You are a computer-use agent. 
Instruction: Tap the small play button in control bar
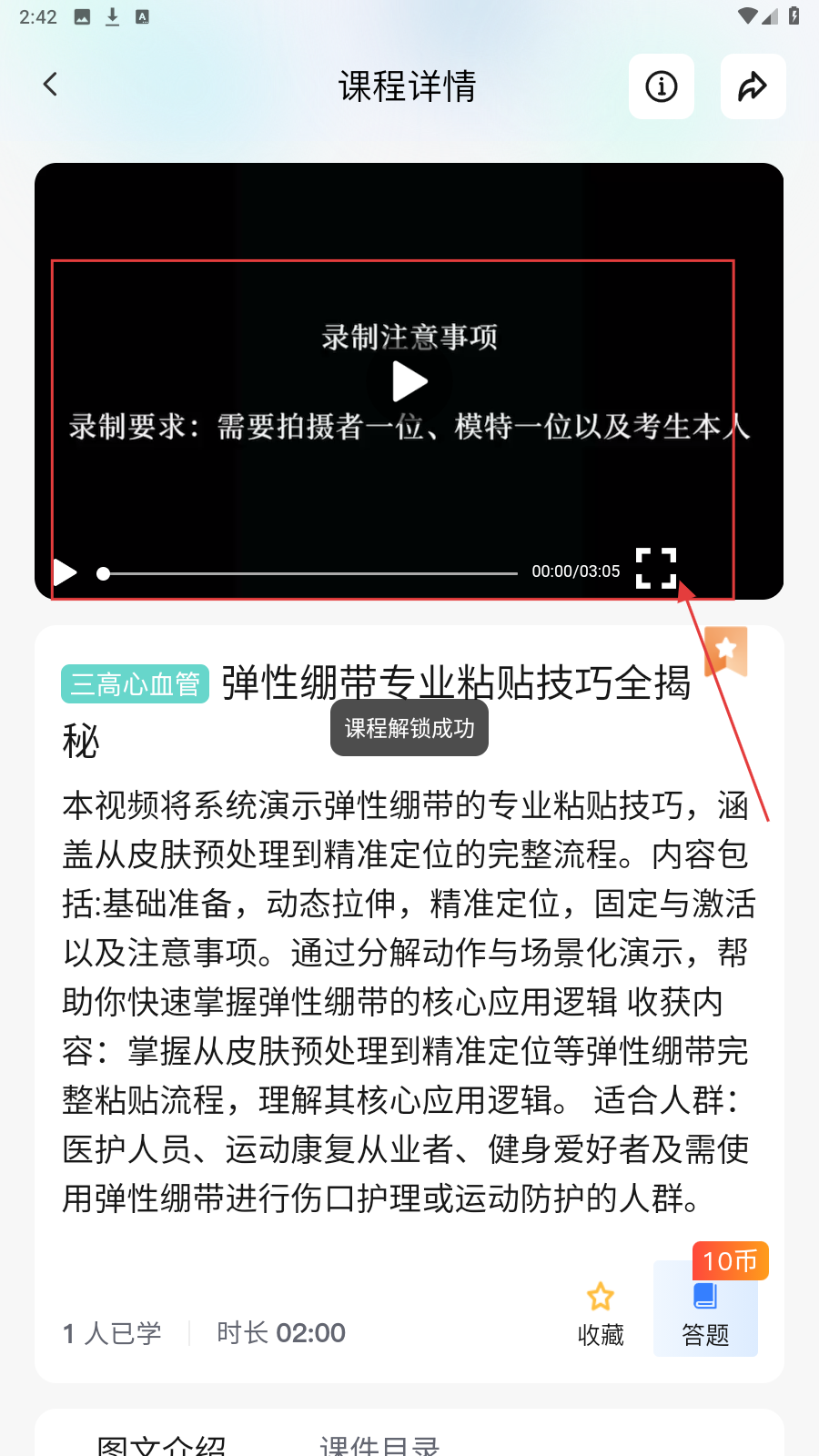point(66,572)
